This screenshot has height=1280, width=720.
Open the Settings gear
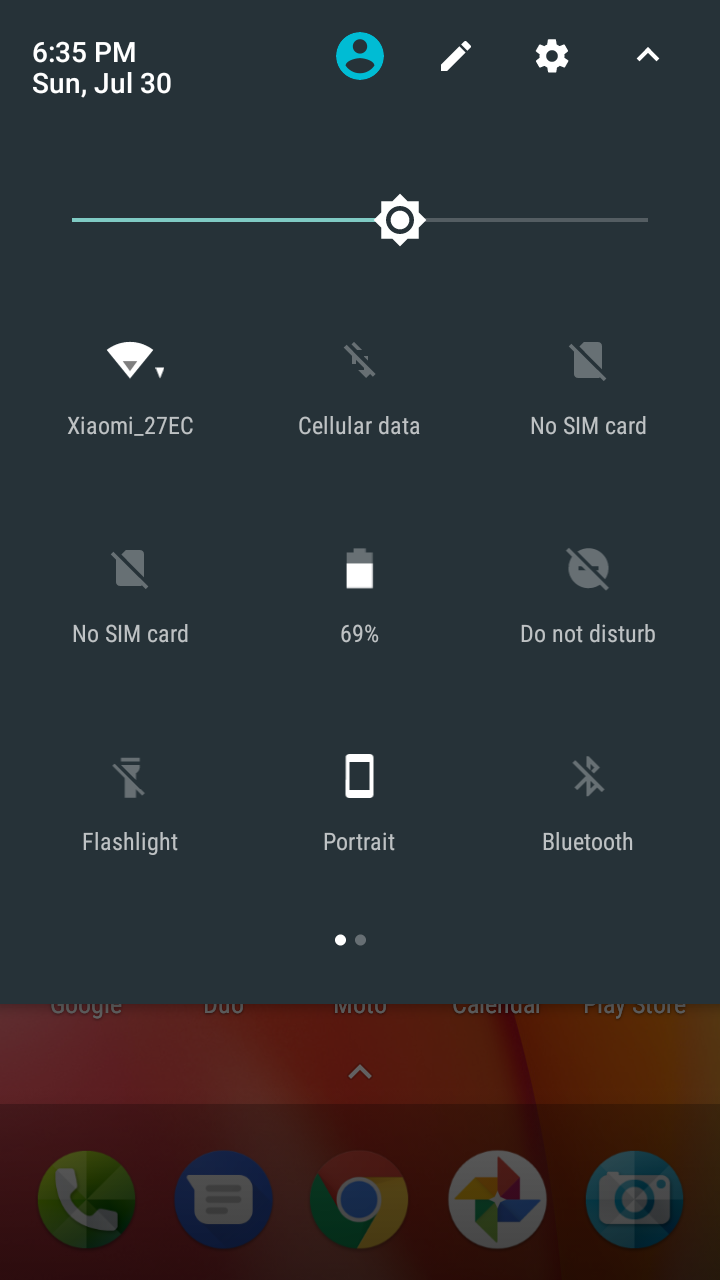pyautogui.click(x=551, y=56)
